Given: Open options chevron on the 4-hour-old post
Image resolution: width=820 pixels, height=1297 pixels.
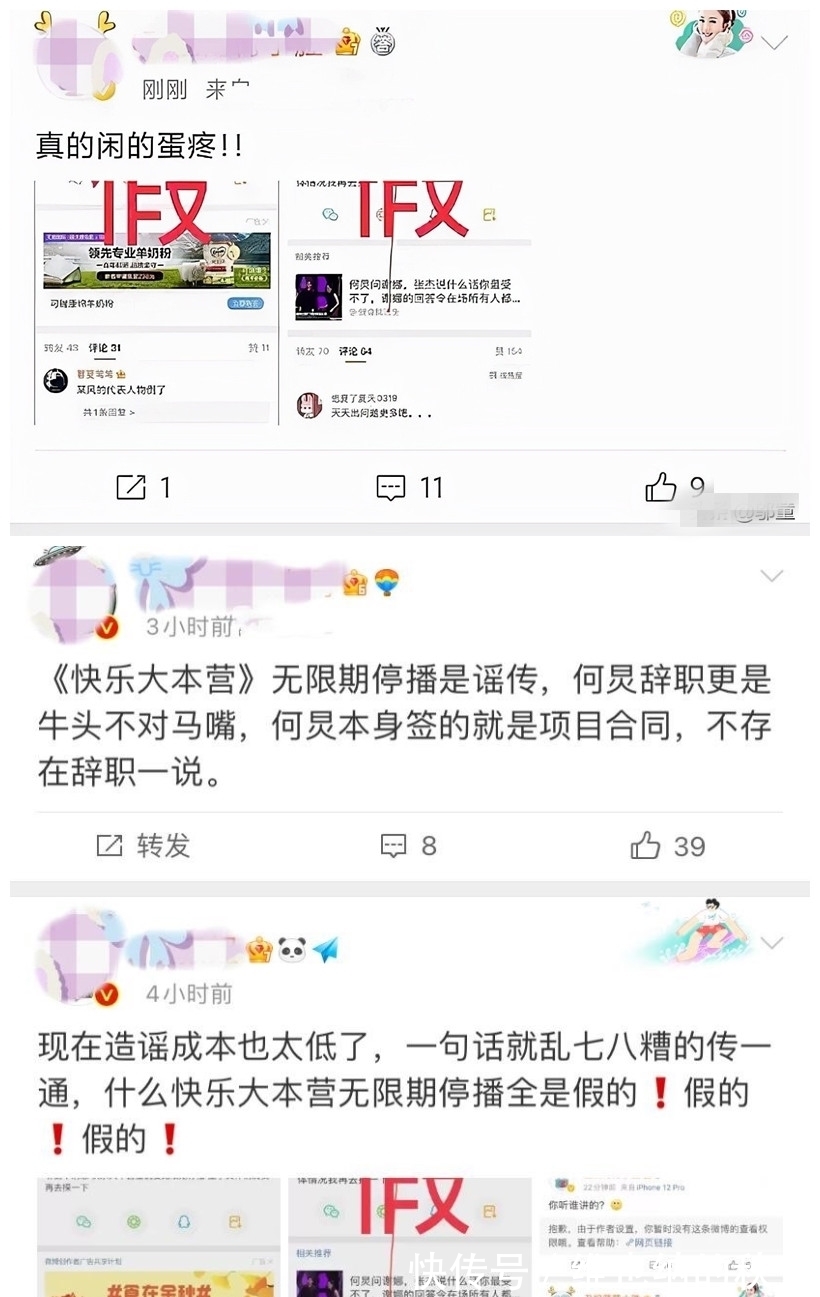Looking at the screenshot, I should 772,942.
